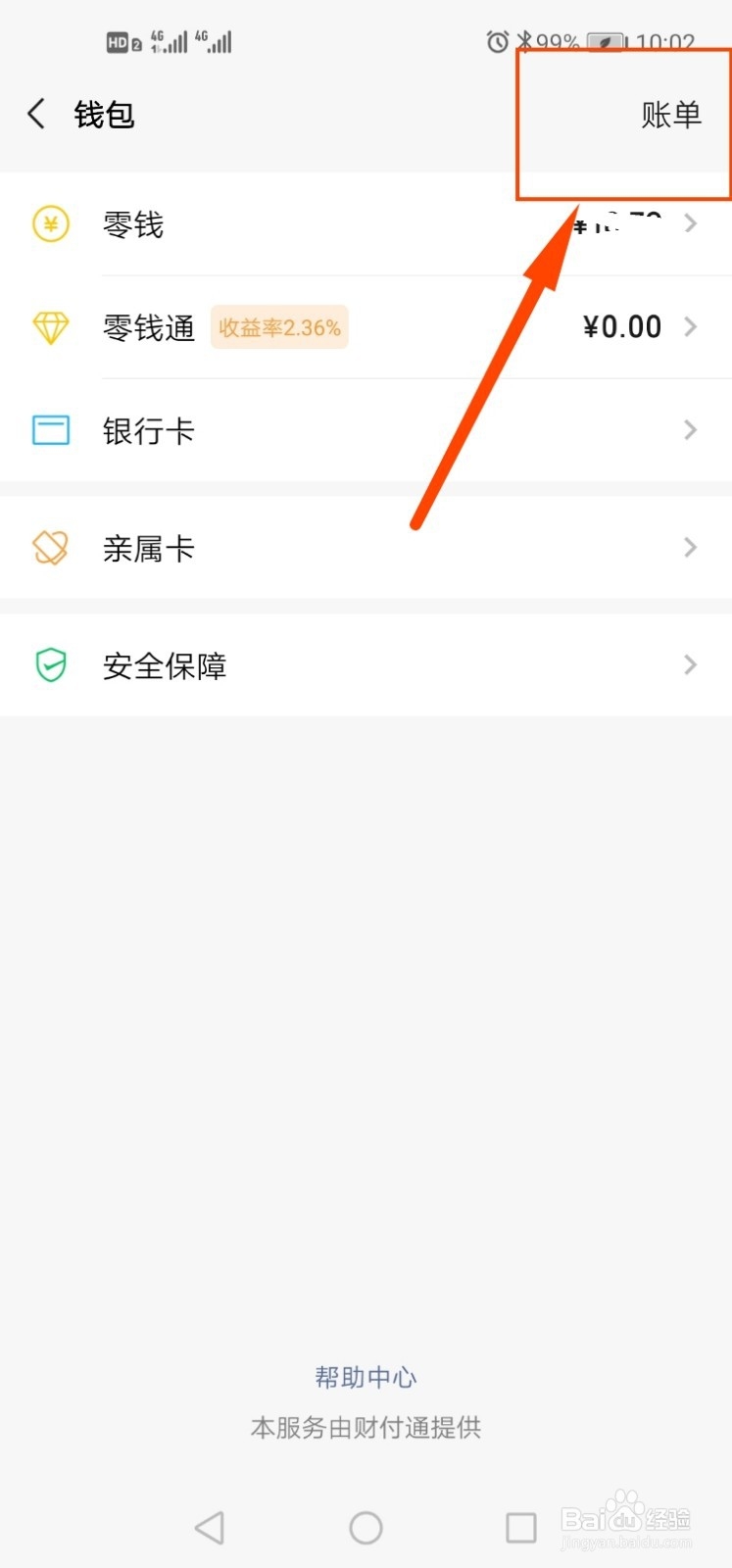Tap the back arrow beside 钱包

click(35, 114)
